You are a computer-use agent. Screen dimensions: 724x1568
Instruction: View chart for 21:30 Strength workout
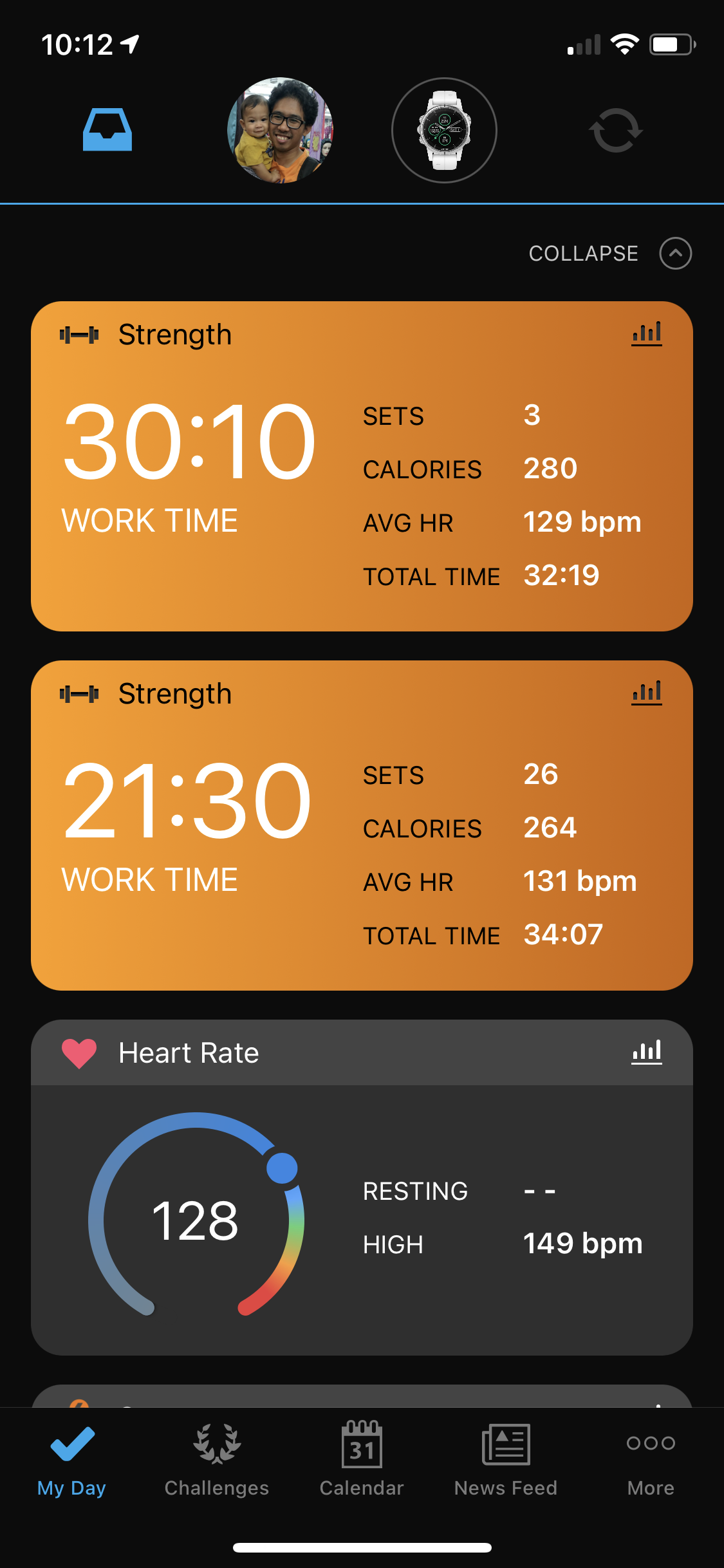click(646, 693)
